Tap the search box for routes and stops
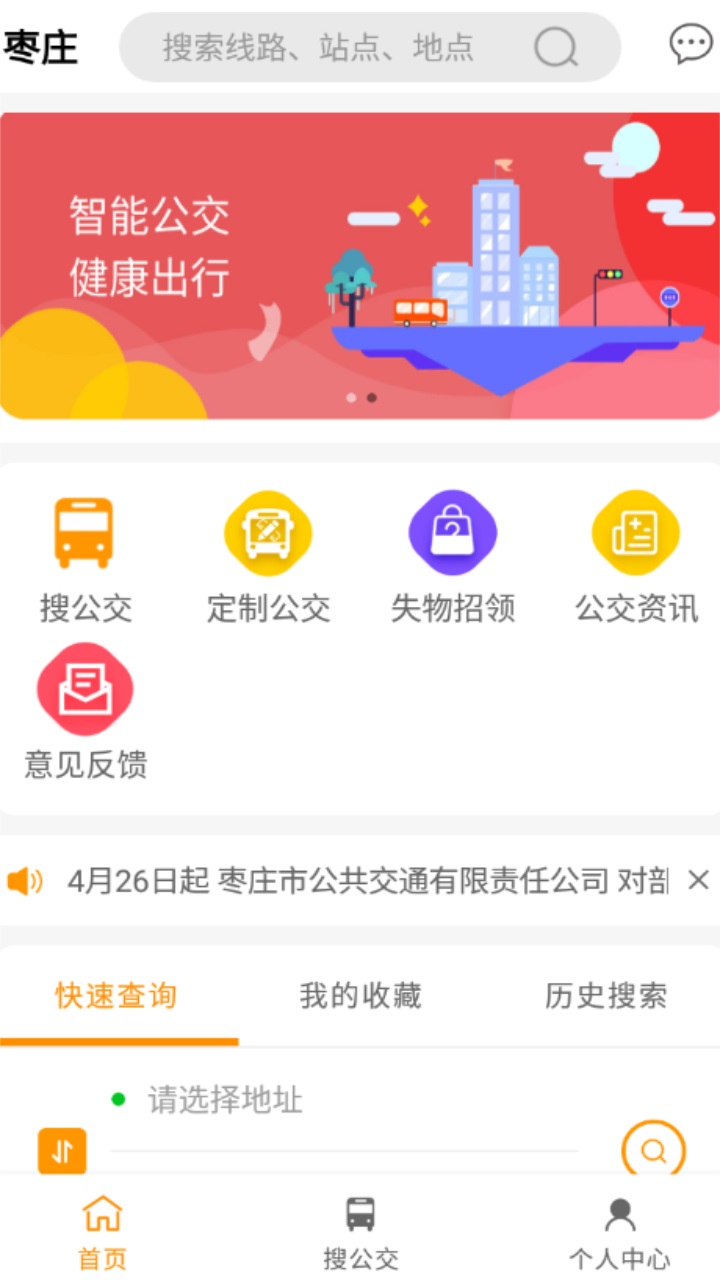The image size is (720, 1280). click(x=340, y=47)
